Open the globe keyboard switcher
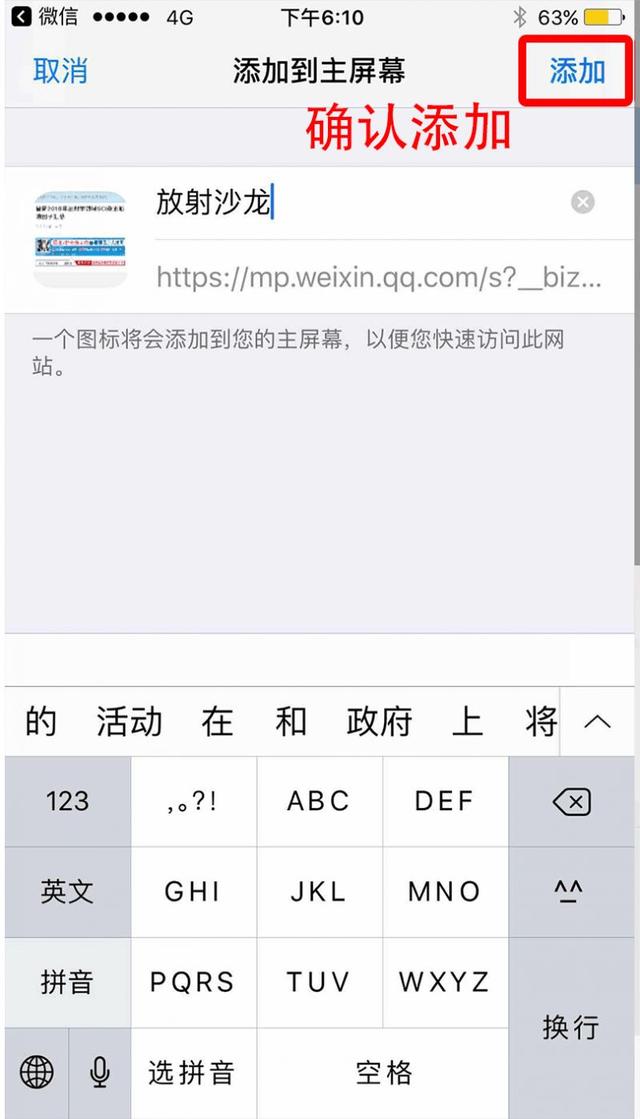 point(36,1073)
